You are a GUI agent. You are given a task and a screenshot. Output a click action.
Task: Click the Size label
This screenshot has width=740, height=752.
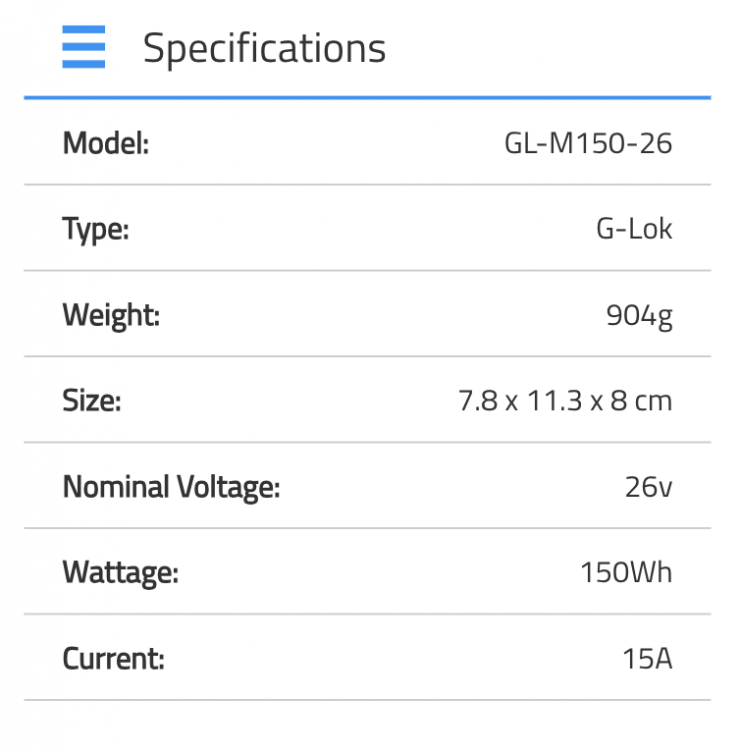click(91, 401)
